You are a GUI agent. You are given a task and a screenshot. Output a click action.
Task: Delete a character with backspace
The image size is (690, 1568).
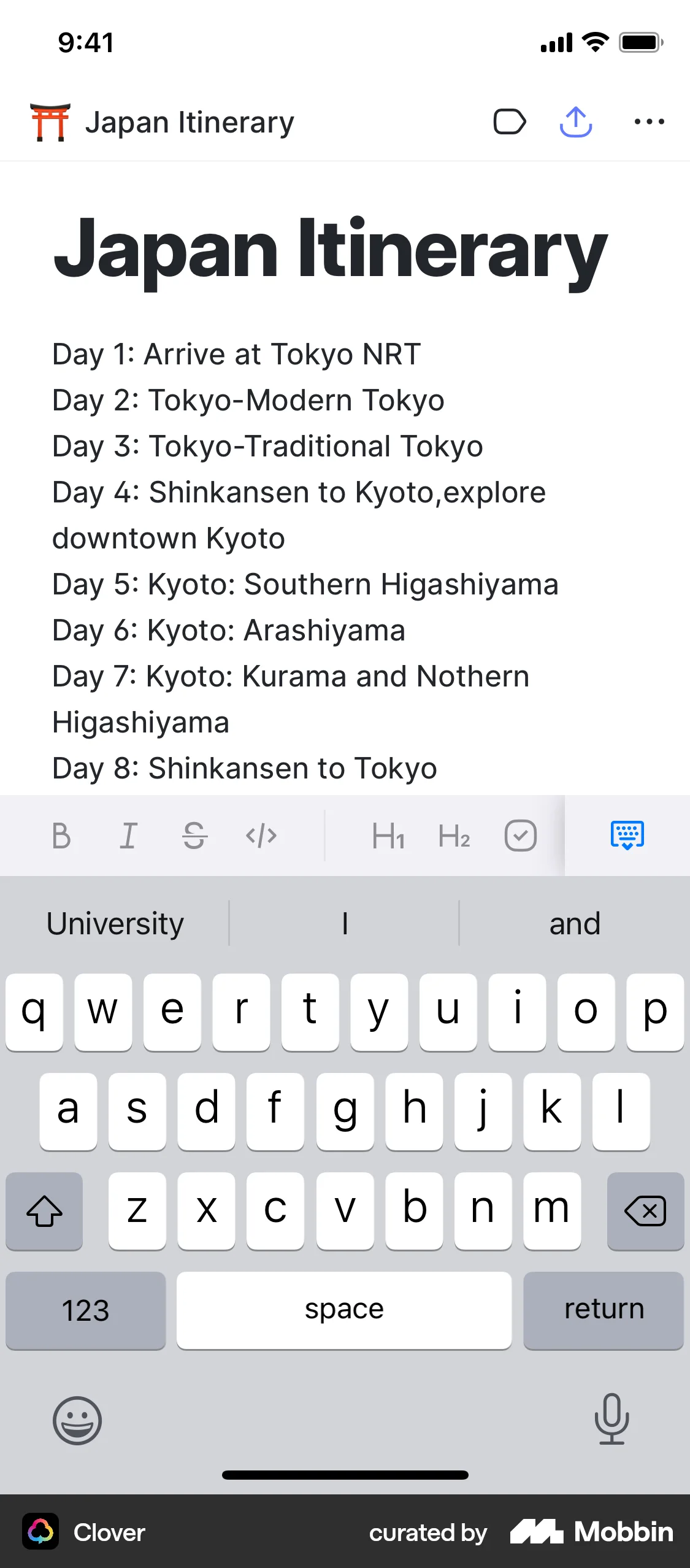(645, 1210)
